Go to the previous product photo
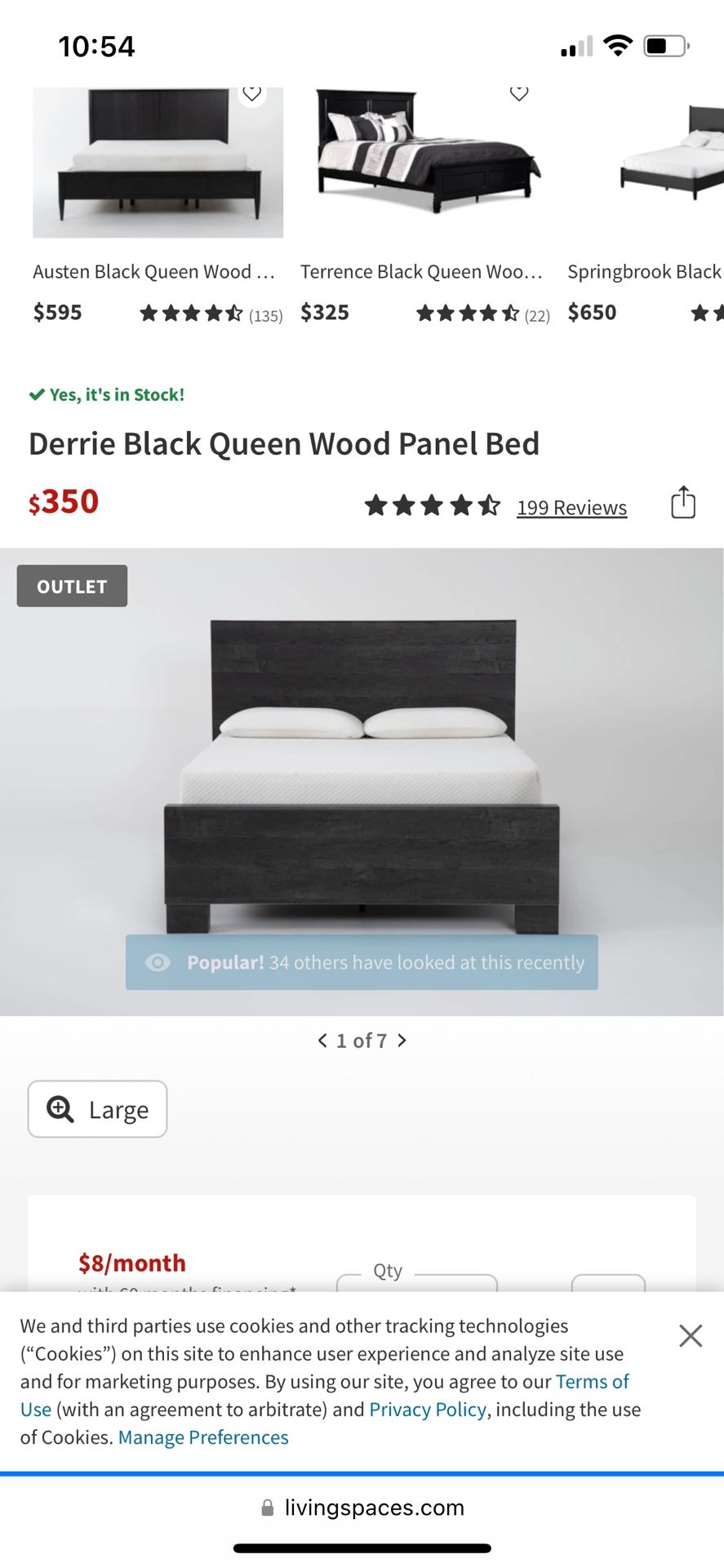The width and height of the screenshot is (724, 1568). [x=322, y=1040]
